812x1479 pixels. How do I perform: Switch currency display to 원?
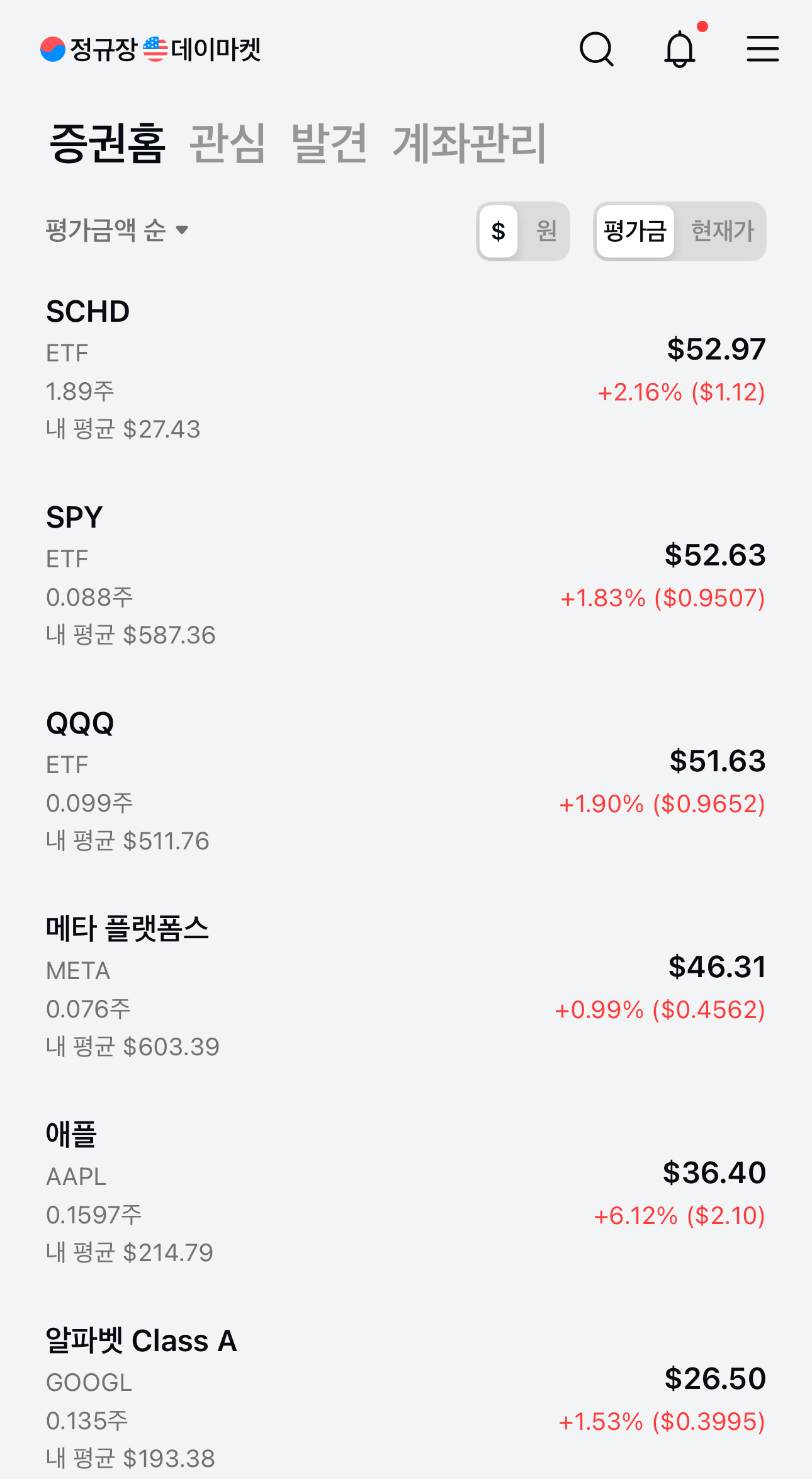pyautogui.click(x=546, y=231)
